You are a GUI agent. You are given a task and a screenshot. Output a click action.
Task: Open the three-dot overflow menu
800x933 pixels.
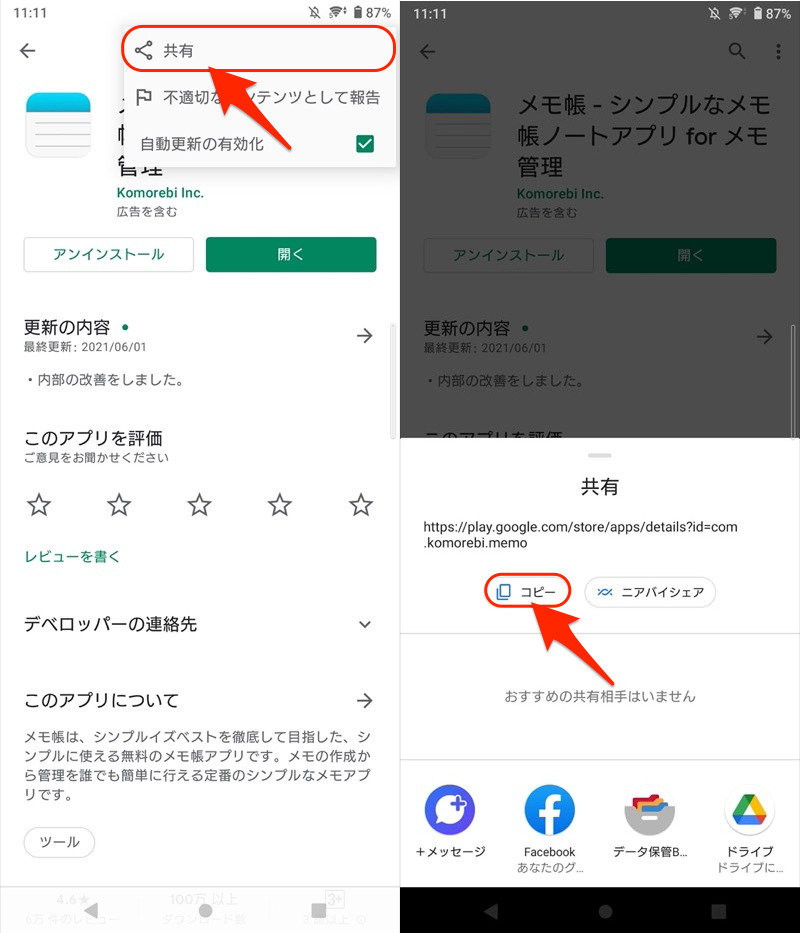click(778, 52)
